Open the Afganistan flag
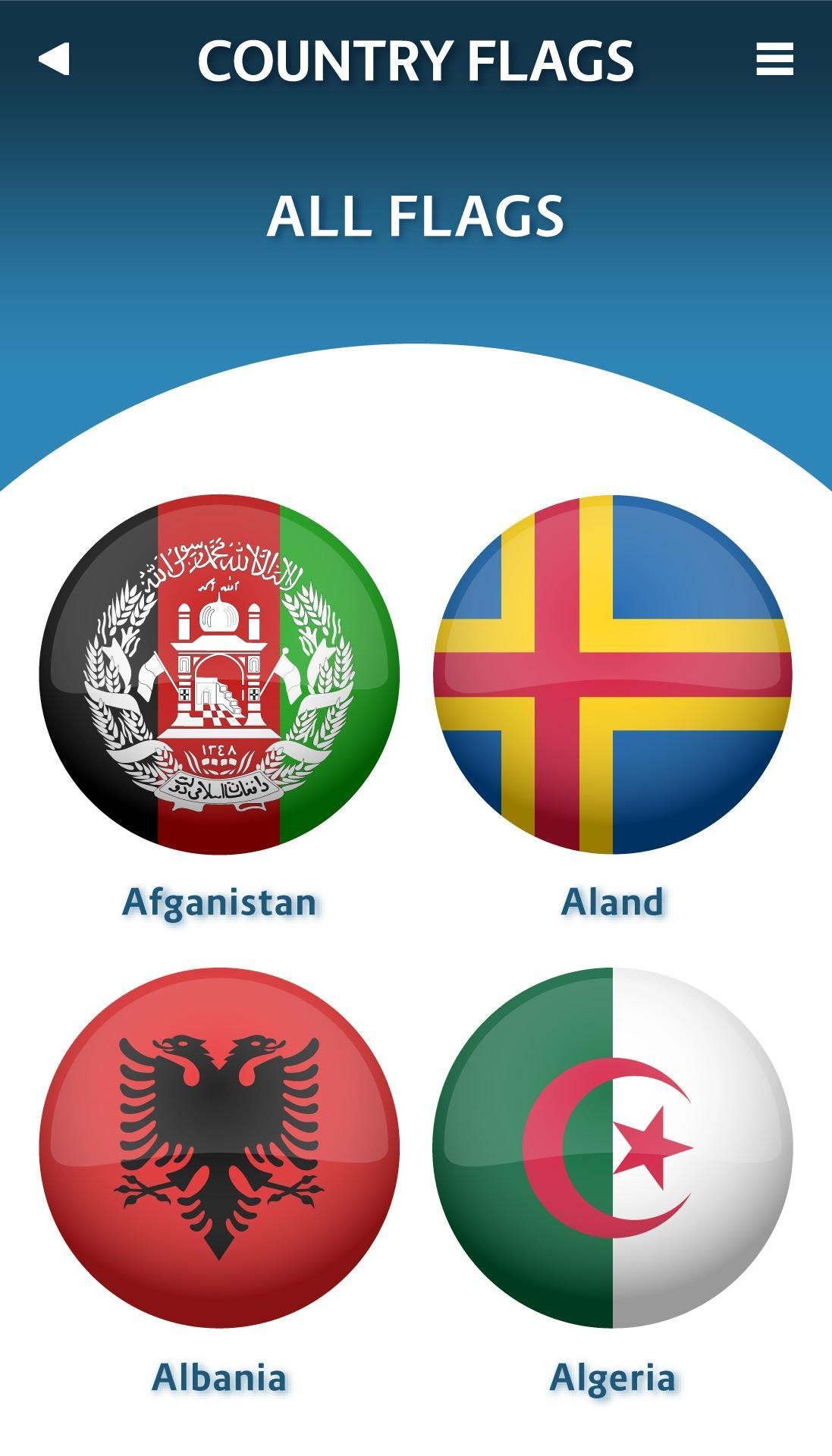 (x=219, y=674)
